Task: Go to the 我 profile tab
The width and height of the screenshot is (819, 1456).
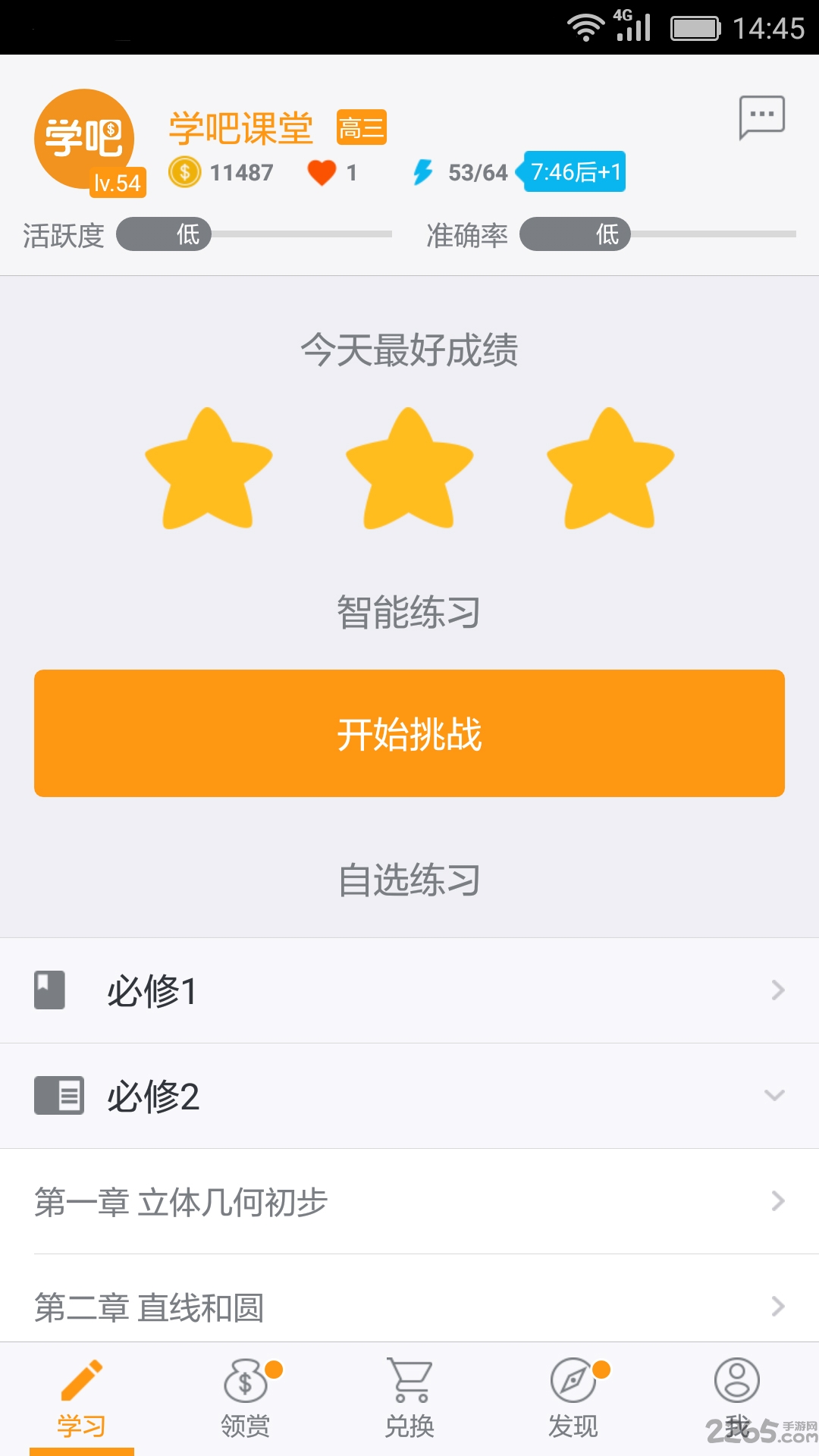Action: [x=737, y=1399]
